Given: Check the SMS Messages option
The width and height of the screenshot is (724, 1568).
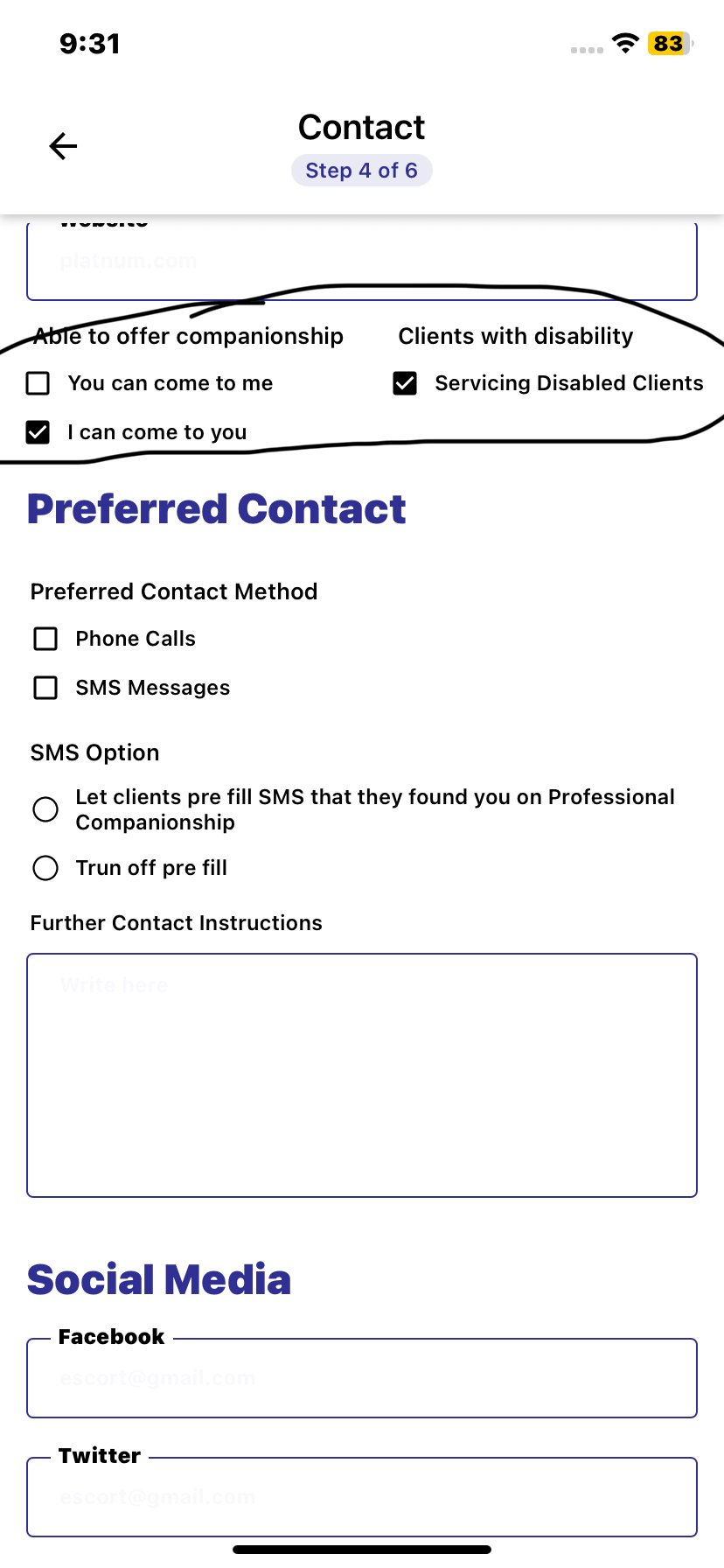Looking at the screenshot, I should tap(45, 688).
